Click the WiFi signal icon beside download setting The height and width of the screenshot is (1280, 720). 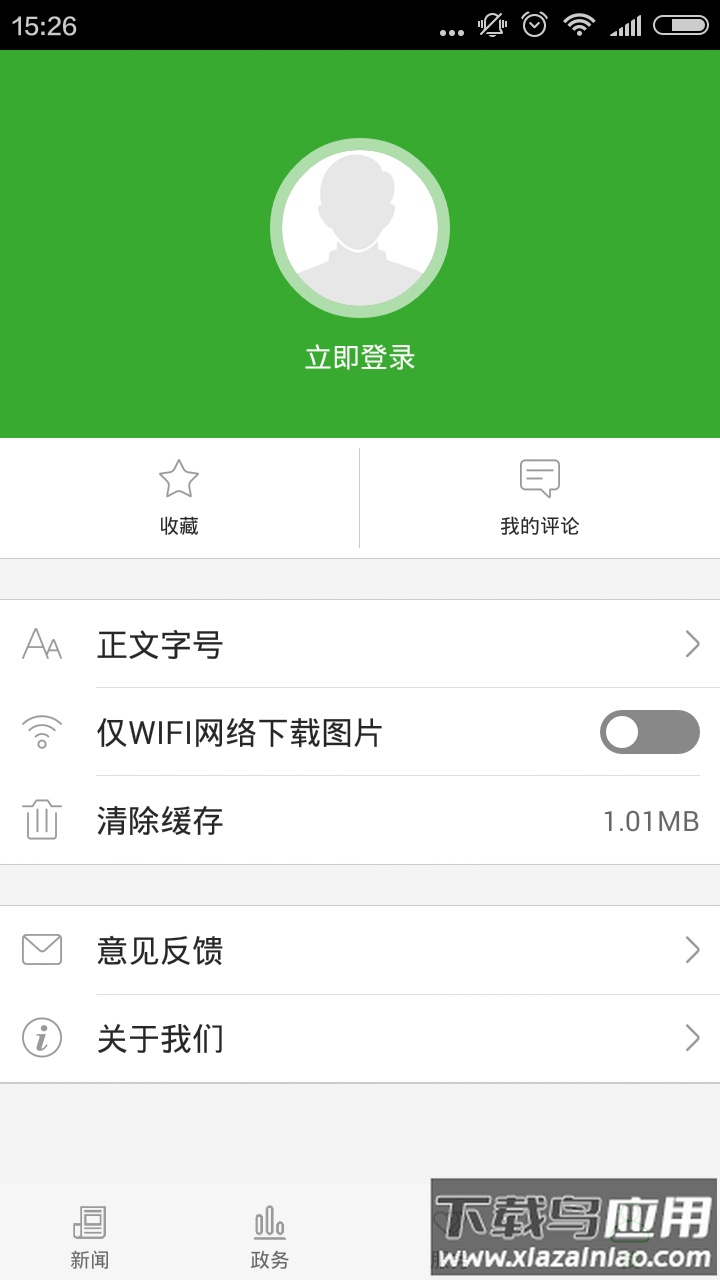(41, 732)
